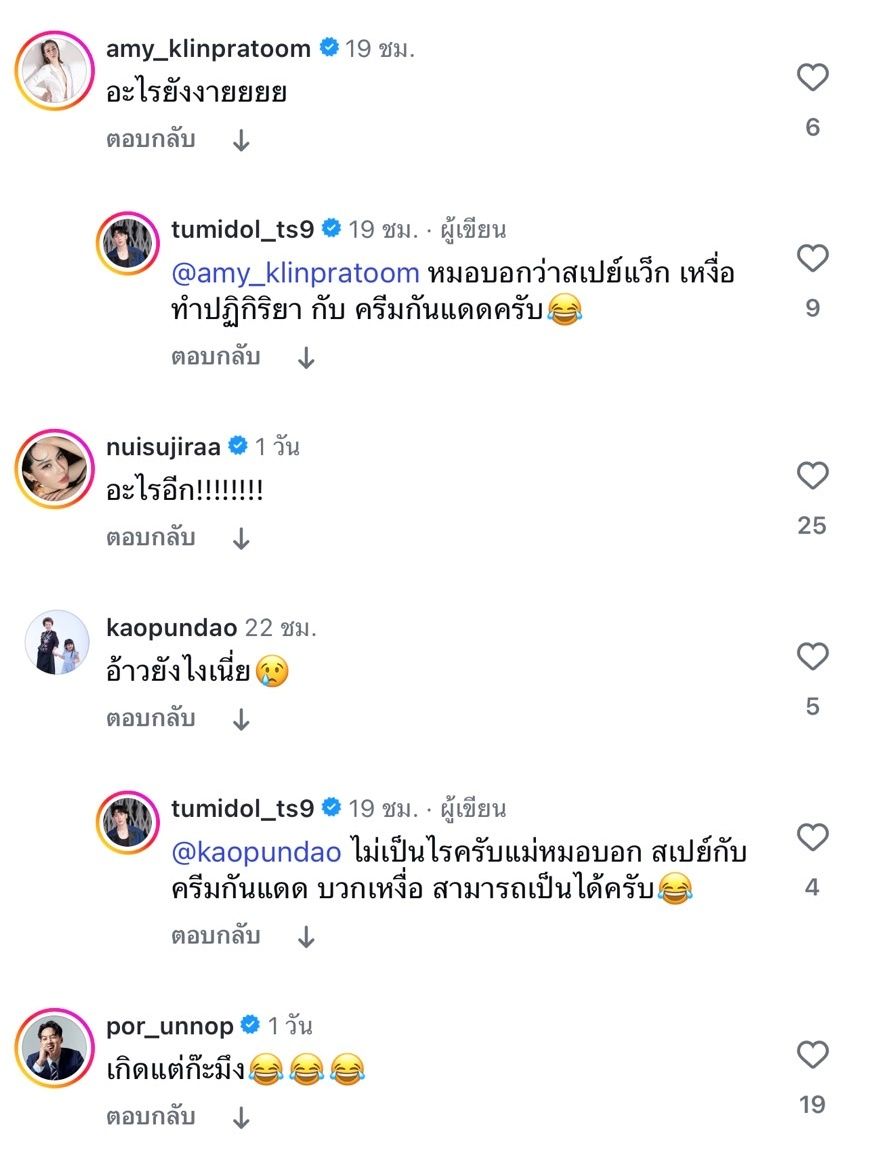
Task: Visit por_unnop's profile from the username
Action: pos(169,1026)
